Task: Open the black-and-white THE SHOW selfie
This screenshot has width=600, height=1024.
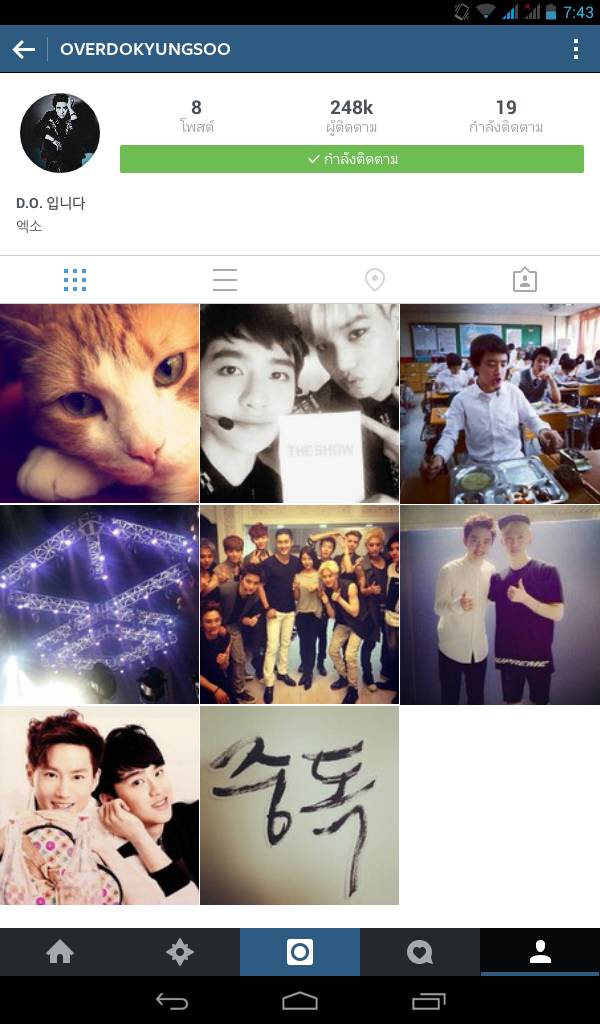Action: [299, 403]
